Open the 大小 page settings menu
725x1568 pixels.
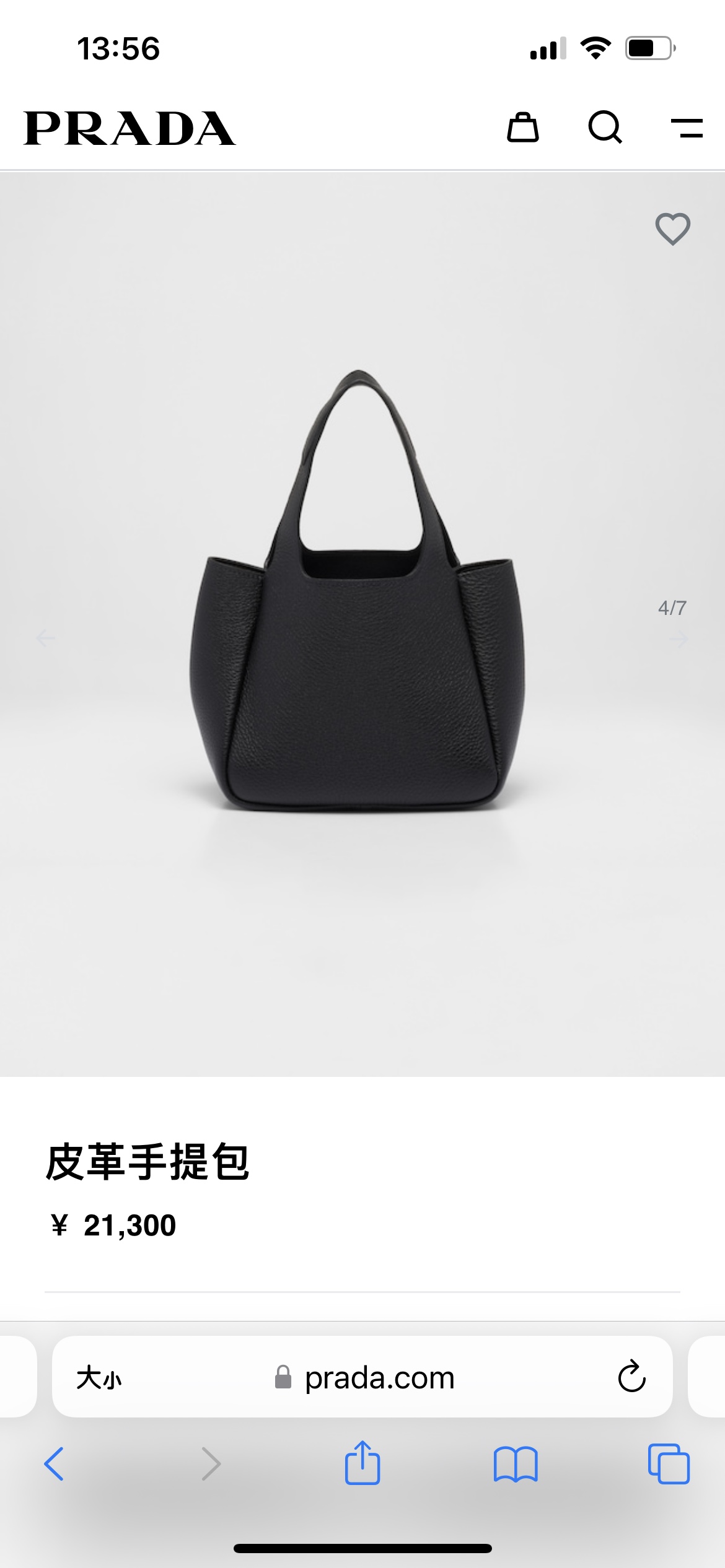click(99, 1378)
